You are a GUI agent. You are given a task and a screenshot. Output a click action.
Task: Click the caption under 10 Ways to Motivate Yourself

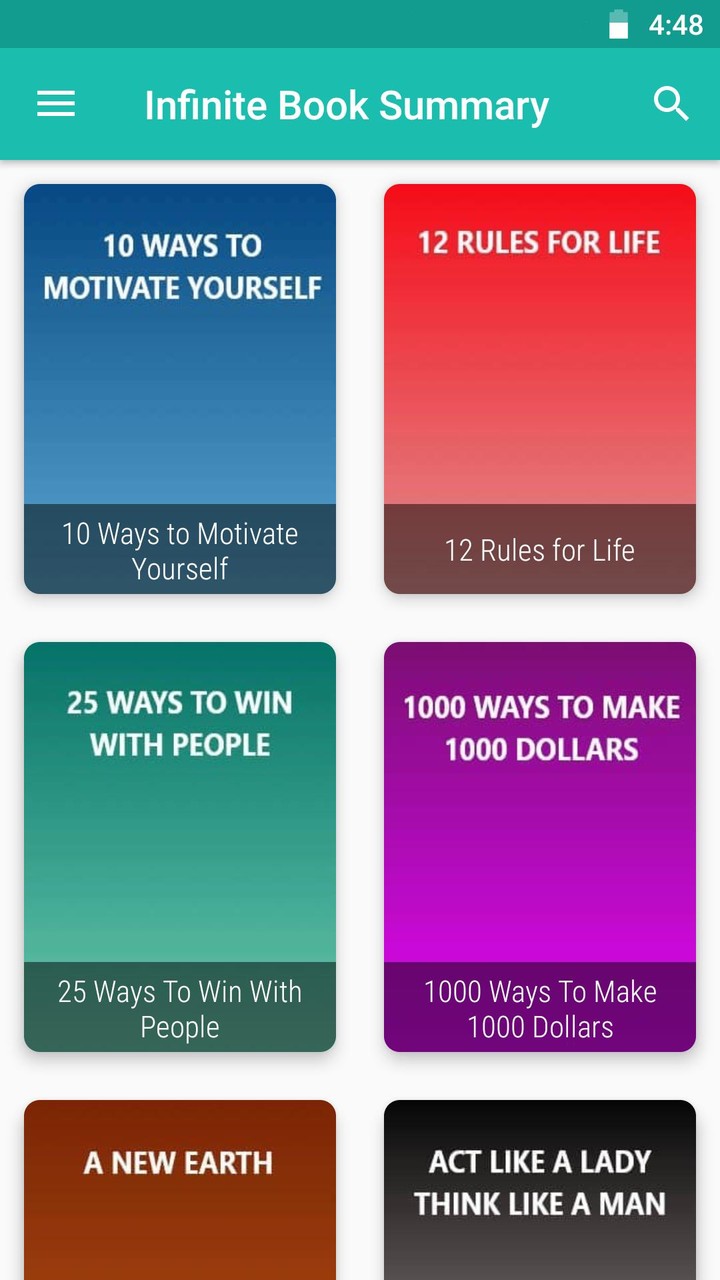[x=180, y=550]
